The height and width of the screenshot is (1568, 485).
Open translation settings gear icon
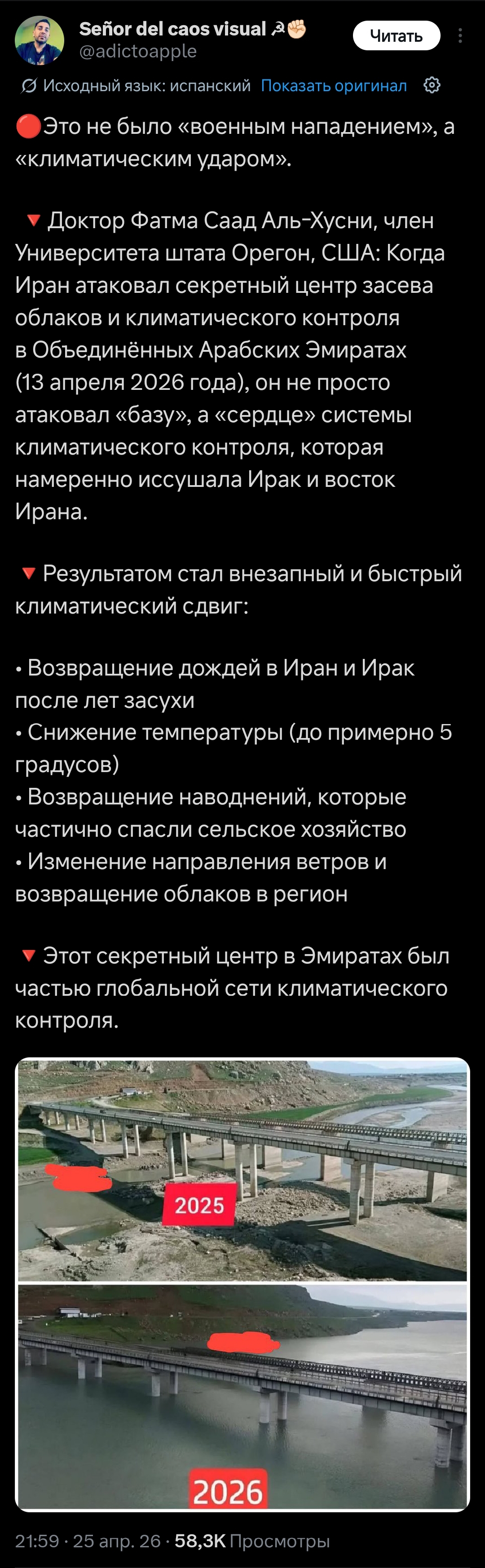[x=432, y=85]
